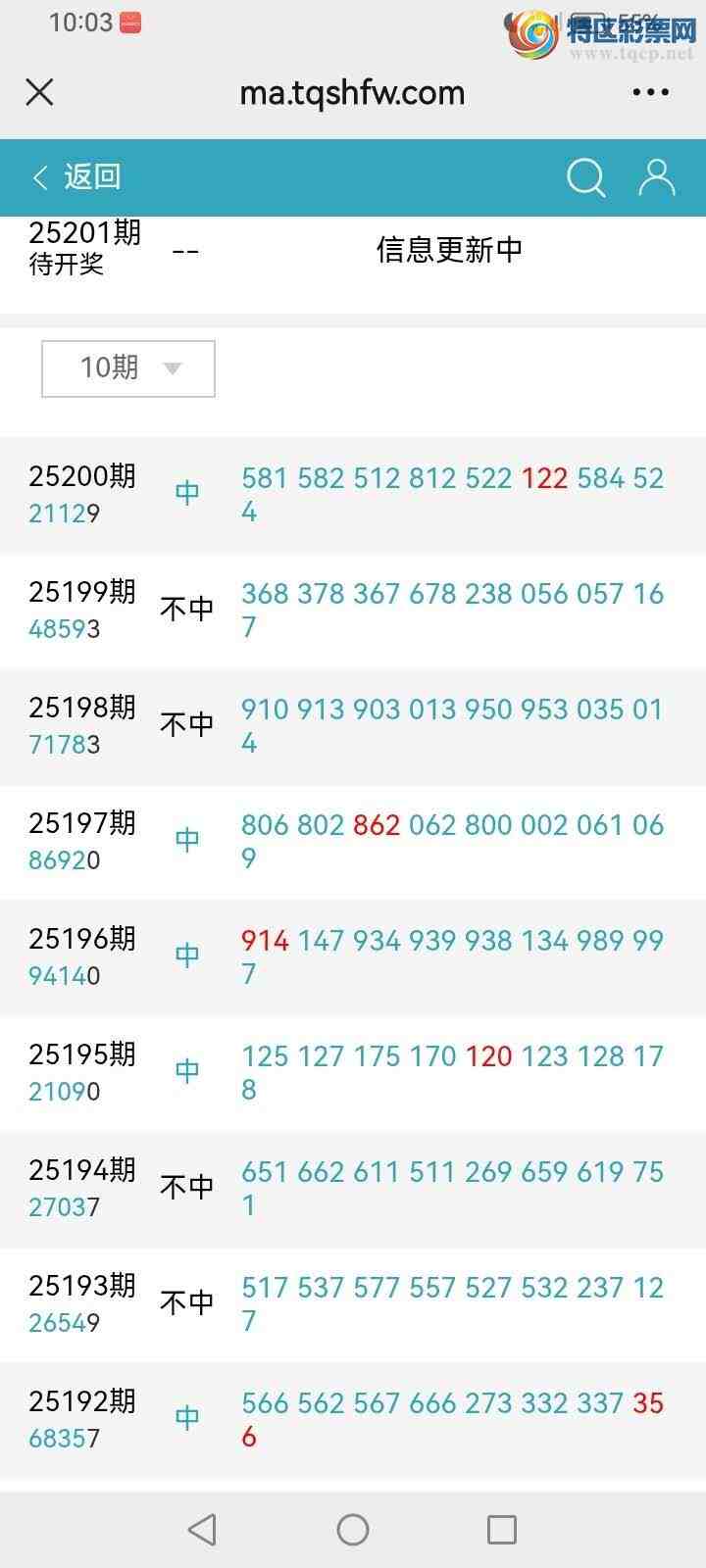
Task: Tap the Android home circle button
Action: click(x=353, y=1529)
